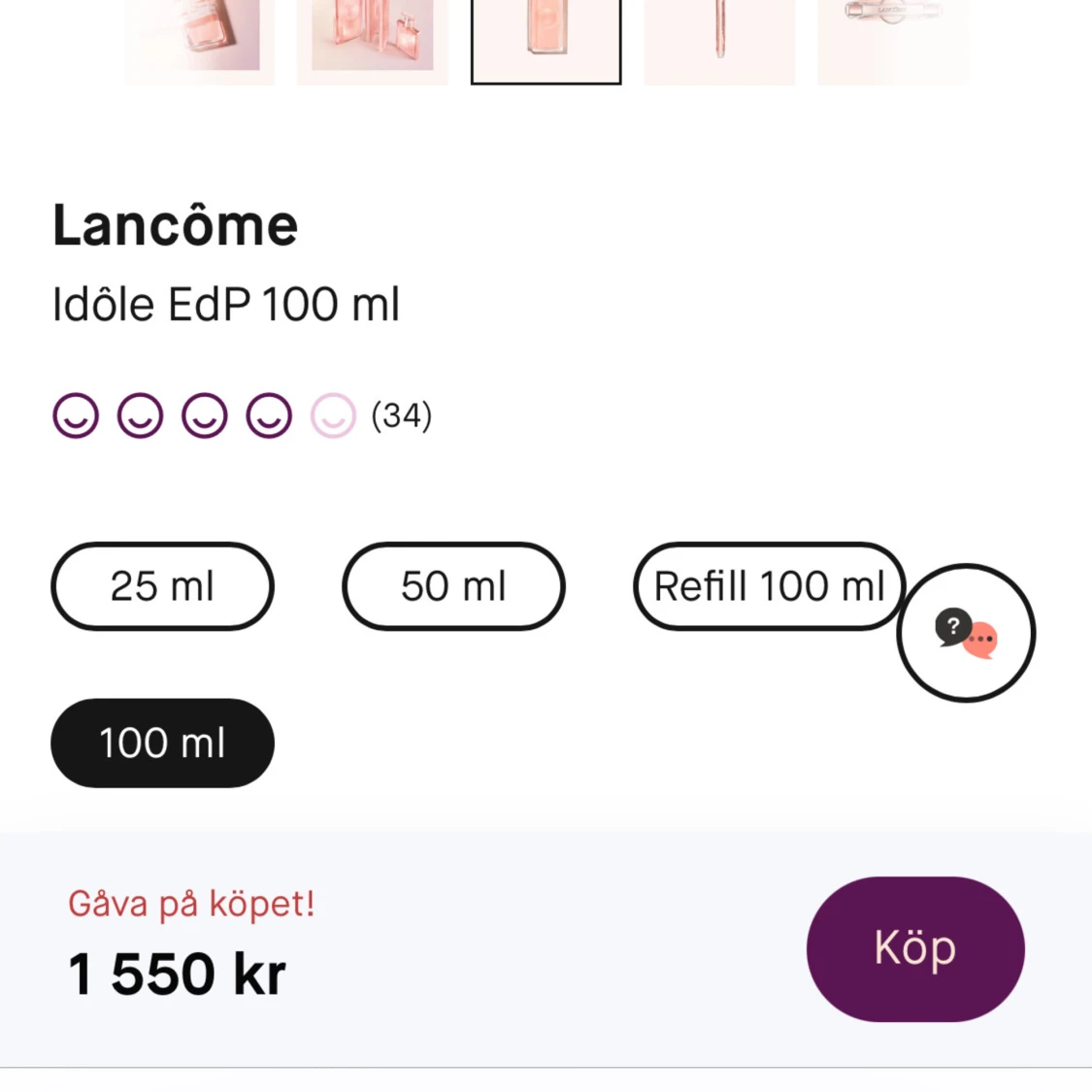Pick the Refill 100 ml variant
Image resolution: width=1092 pixels, height=1092 pixels.
coord(768,586)
